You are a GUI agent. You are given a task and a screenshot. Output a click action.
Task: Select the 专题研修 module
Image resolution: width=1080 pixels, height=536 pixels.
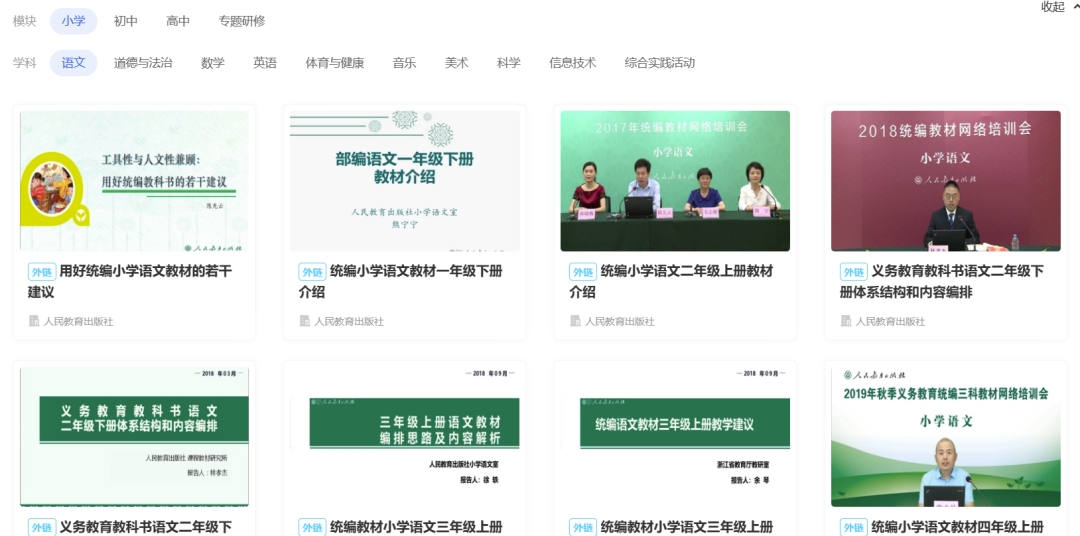tap(242, 21)
